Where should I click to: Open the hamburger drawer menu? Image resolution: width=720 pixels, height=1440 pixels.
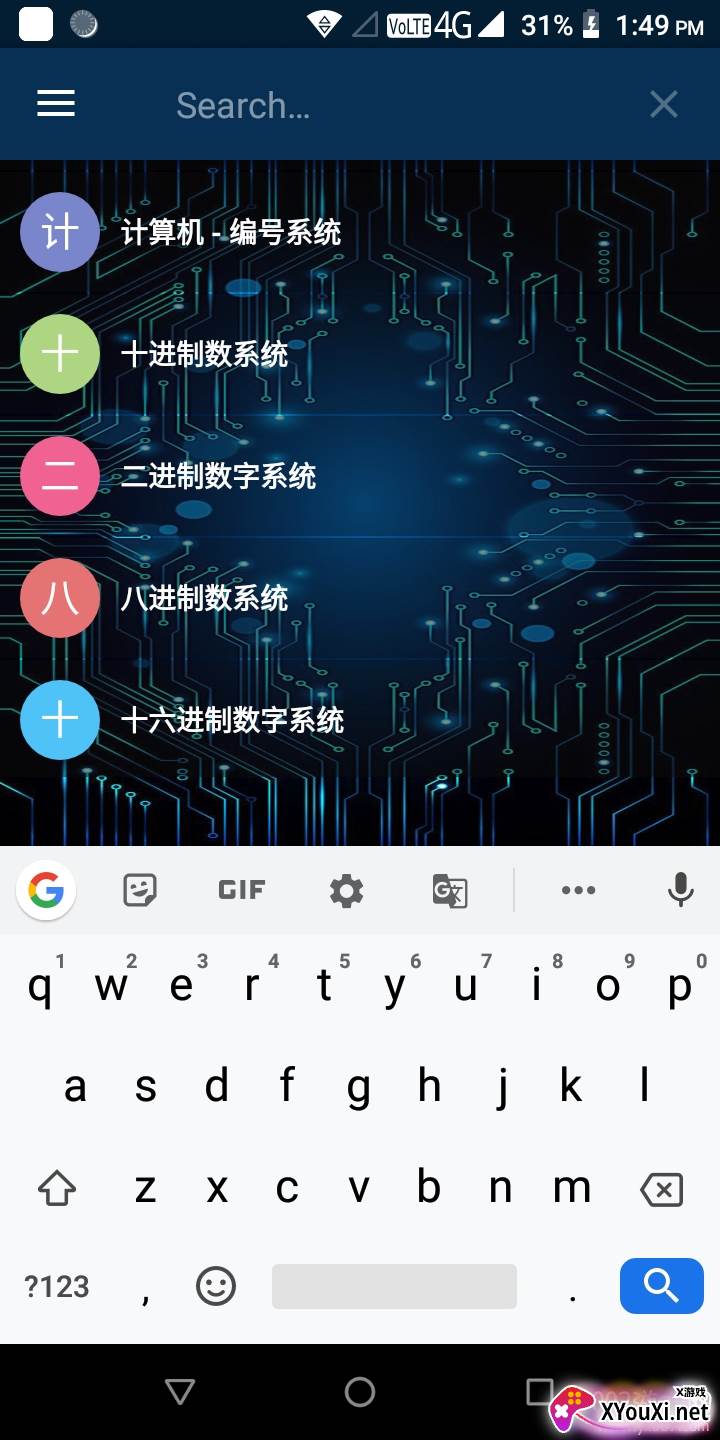tap(56, 104)
